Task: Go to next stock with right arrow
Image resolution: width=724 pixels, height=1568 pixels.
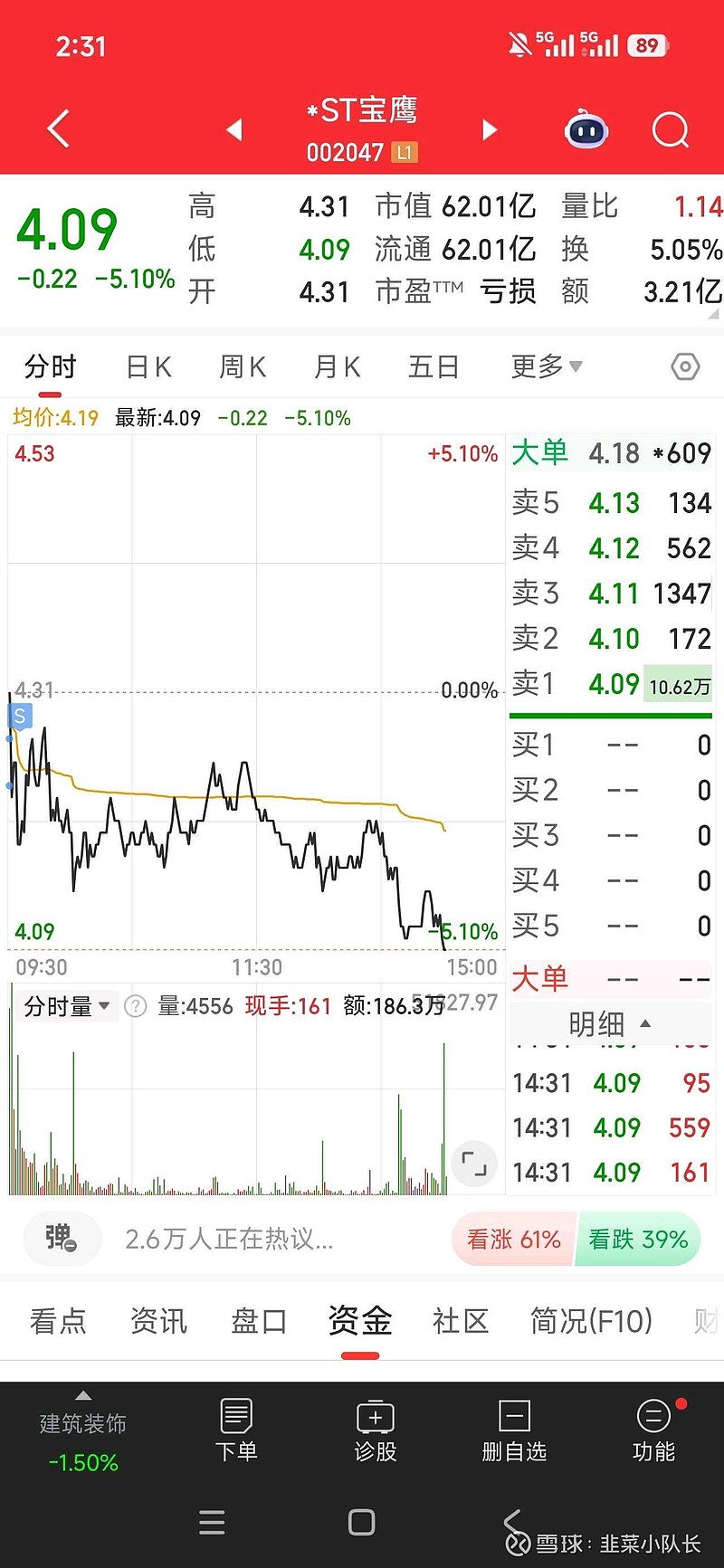Action: click(x=488, y=129)
